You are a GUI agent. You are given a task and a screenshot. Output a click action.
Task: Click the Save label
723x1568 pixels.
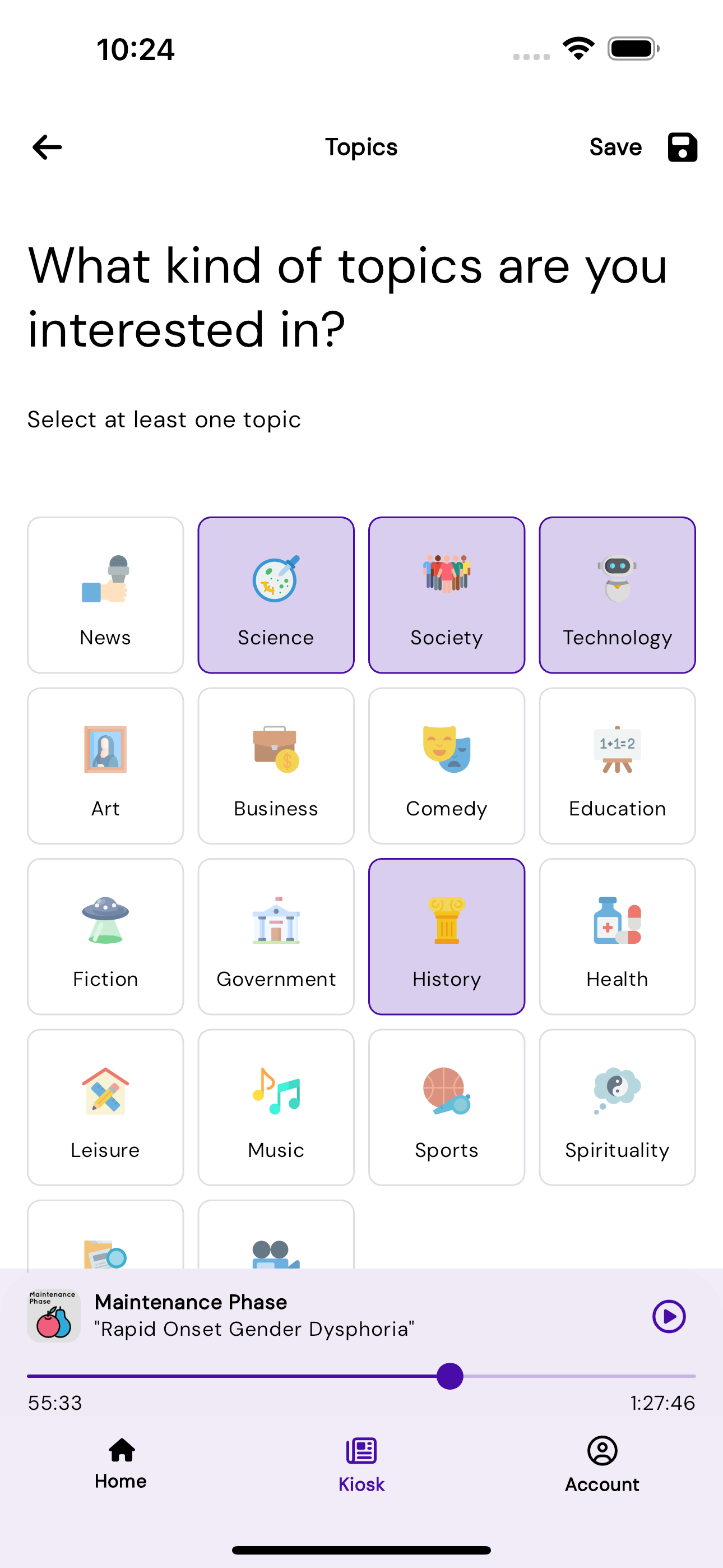(x=615, y=147)
